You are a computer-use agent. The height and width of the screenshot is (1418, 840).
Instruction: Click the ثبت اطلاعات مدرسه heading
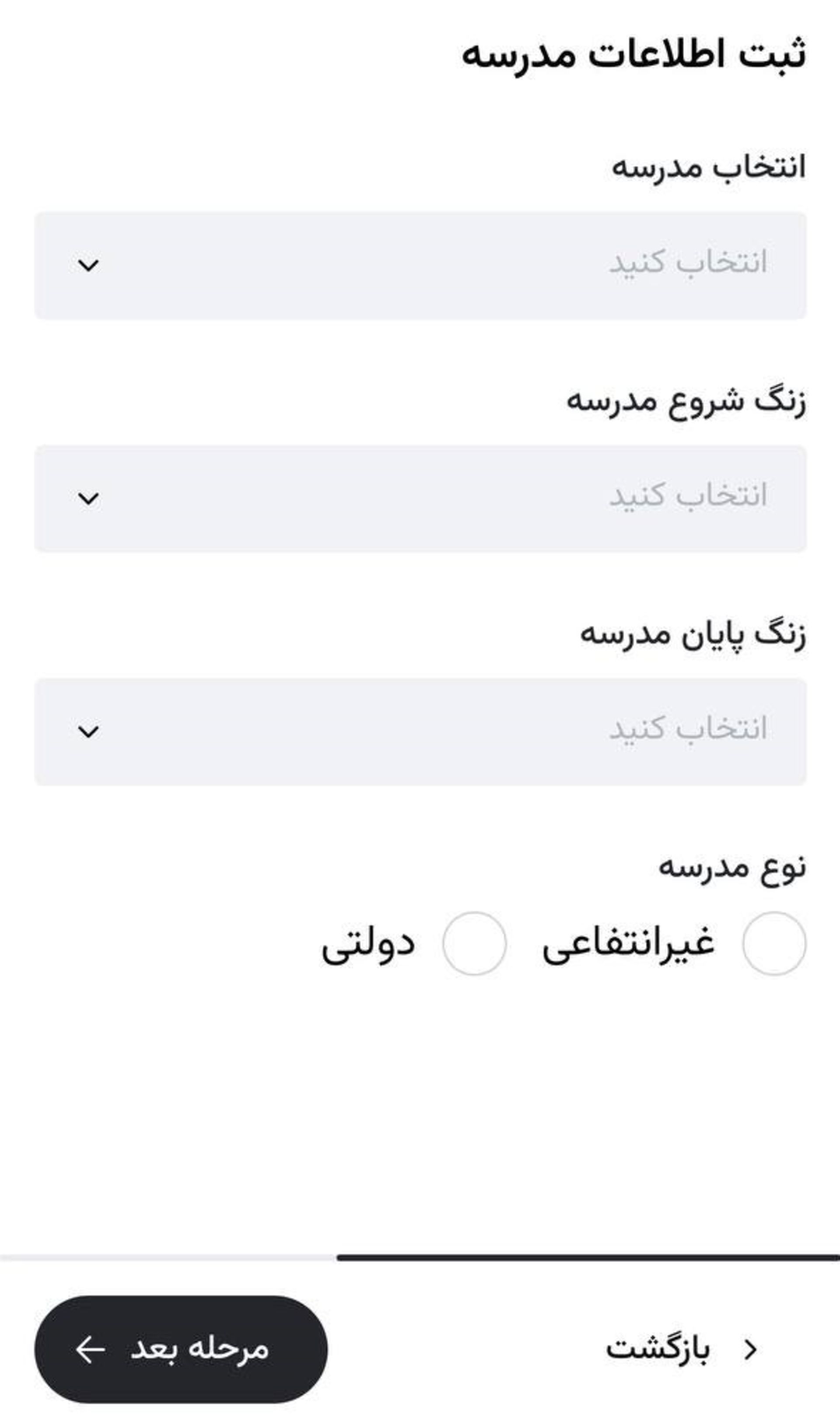634,54
